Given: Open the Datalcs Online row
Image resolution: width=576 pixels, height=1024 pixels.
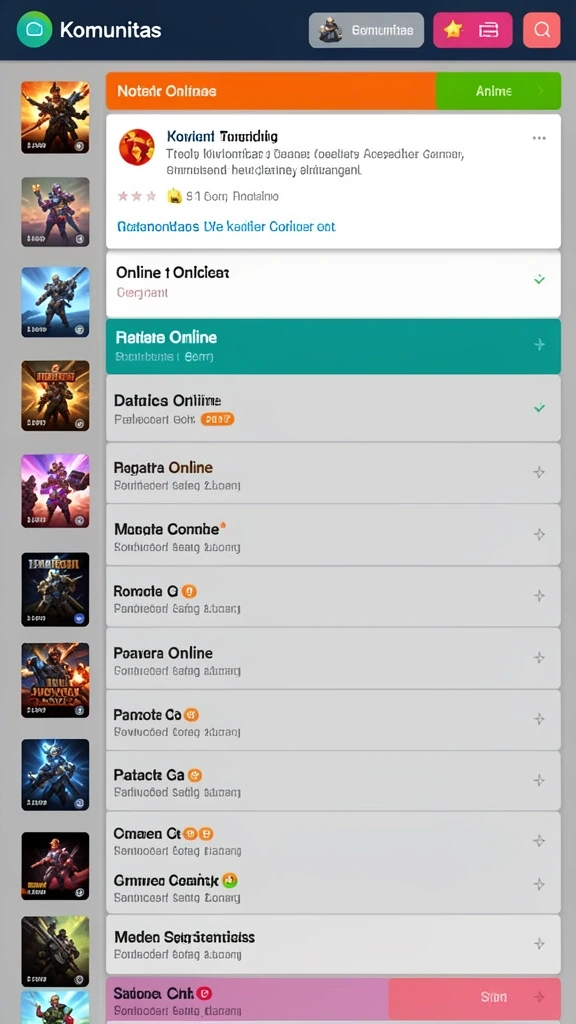Looking at the screenshot, I should [x=333, y=408].
